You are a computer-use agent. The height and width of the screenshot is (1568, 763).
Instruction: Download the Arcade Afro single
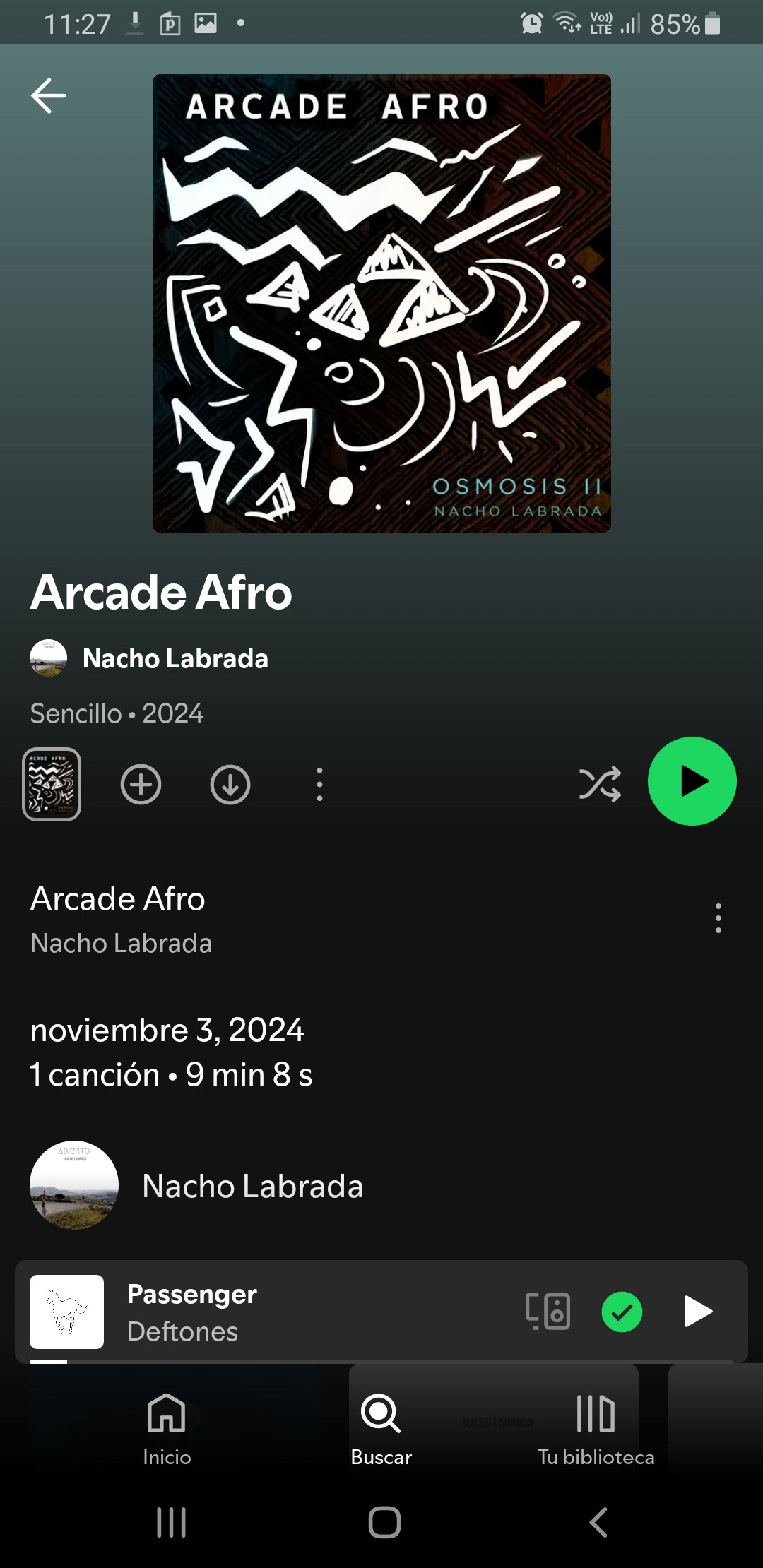[230, 784]
